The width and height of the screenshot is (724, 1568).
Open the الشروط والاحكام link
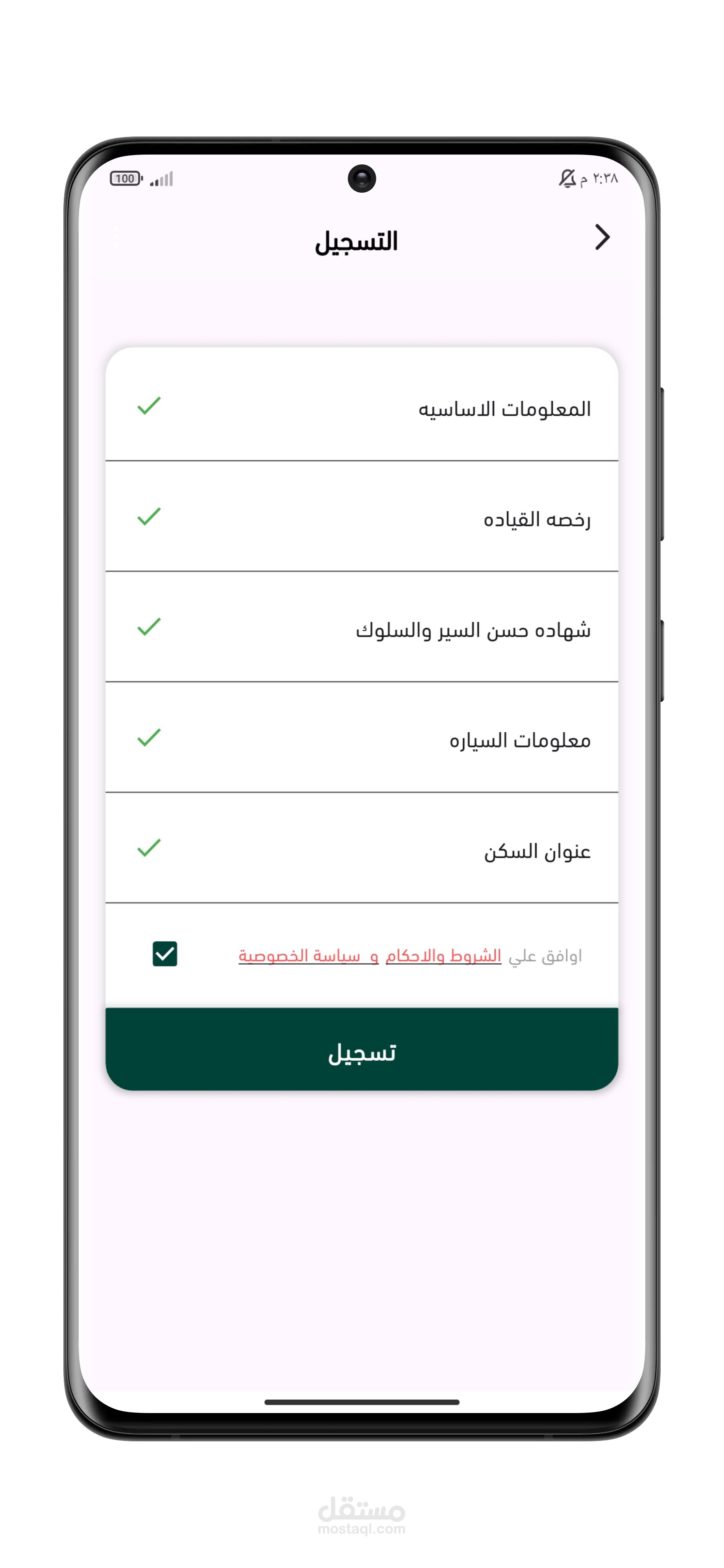tap(443, 956)
